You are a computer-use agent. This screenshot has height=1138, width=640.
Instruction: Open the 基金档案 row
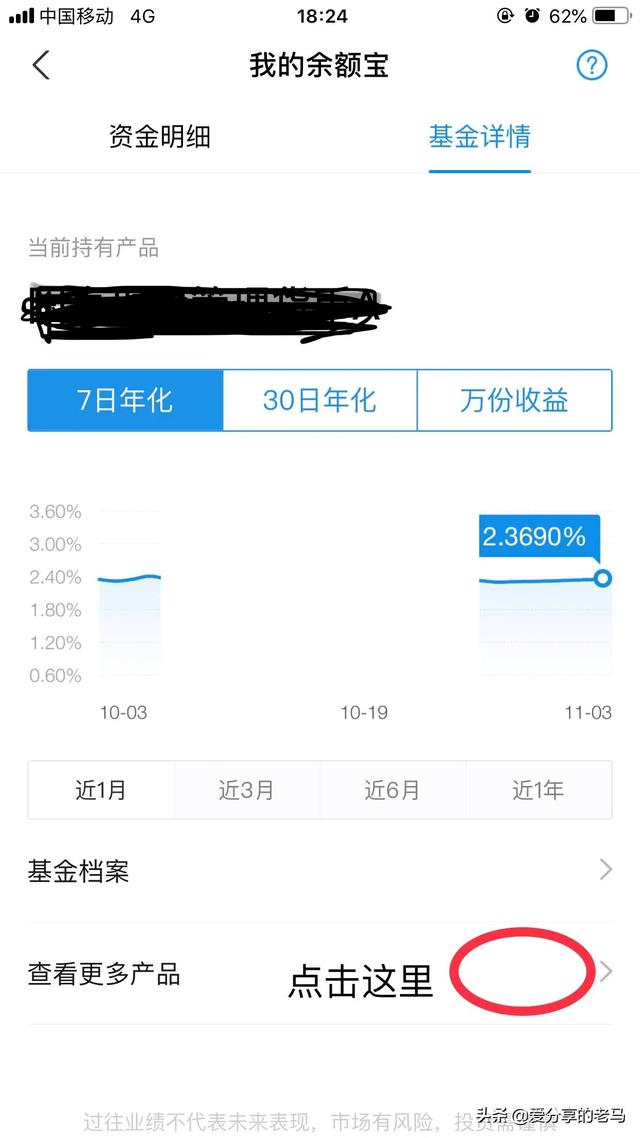tap(320, 871)
